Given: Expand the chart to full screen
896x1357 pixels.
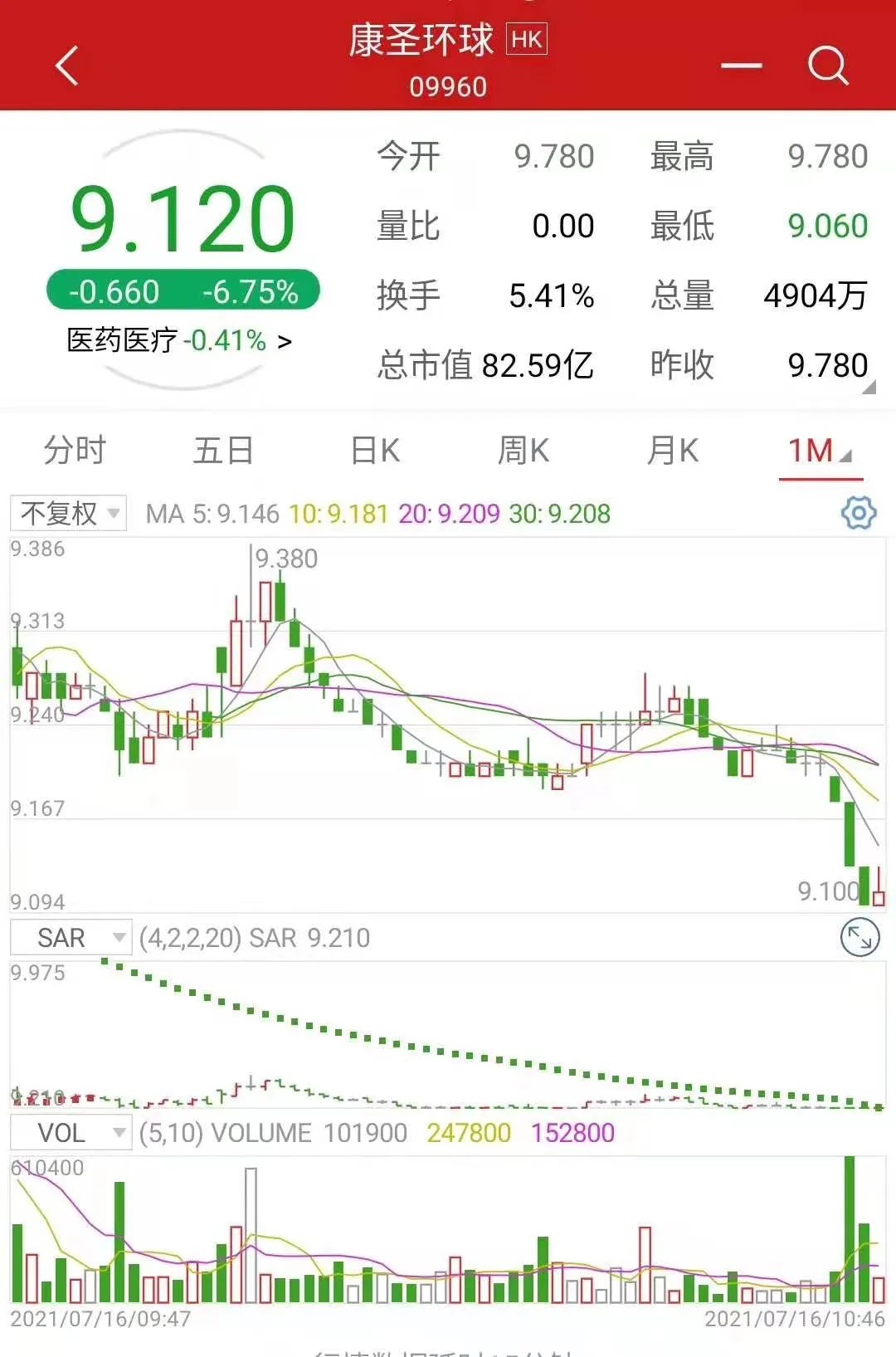Looking at the screenshot, I should [859, 938].
